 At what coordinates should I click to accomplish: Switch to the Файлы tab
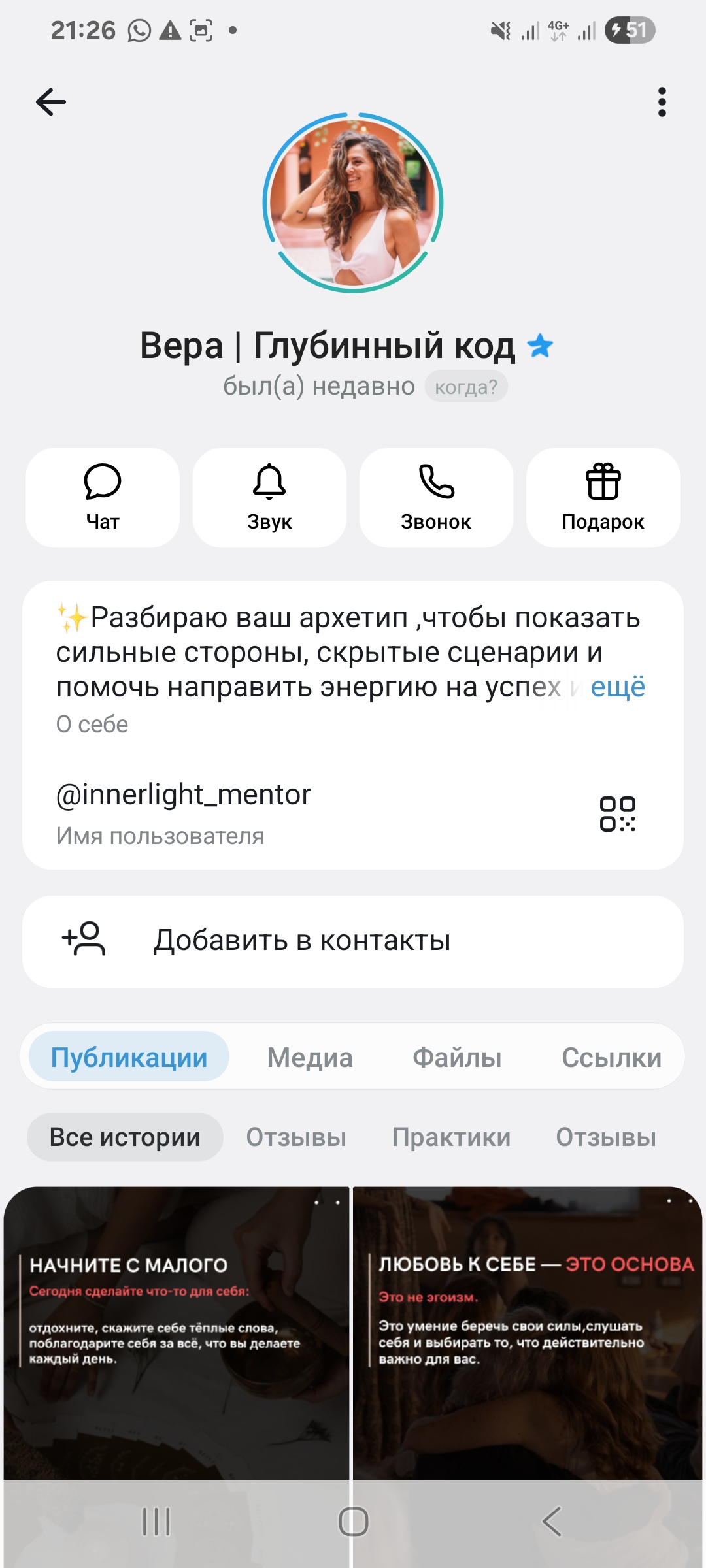tap(457, 1057)
